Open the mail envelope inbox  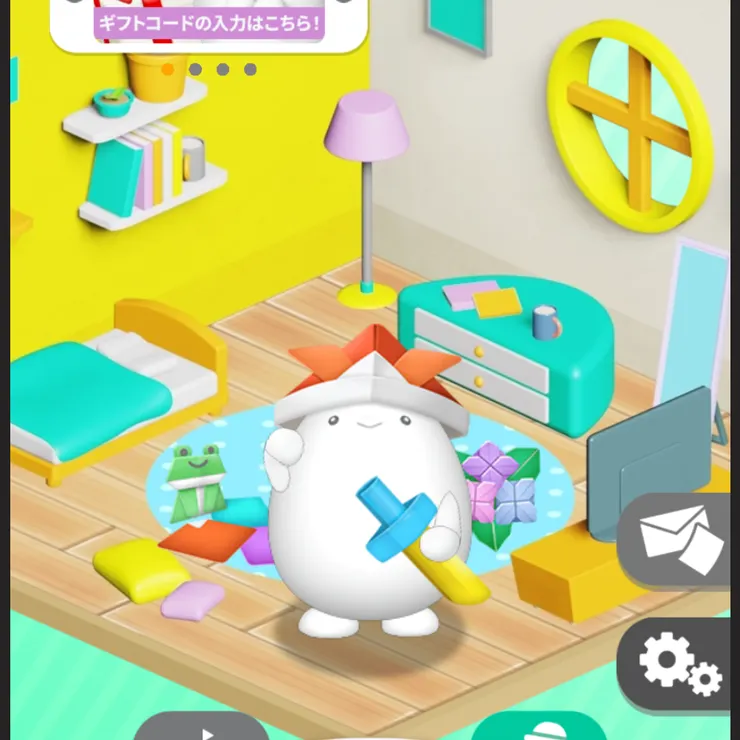click(681, 539)
